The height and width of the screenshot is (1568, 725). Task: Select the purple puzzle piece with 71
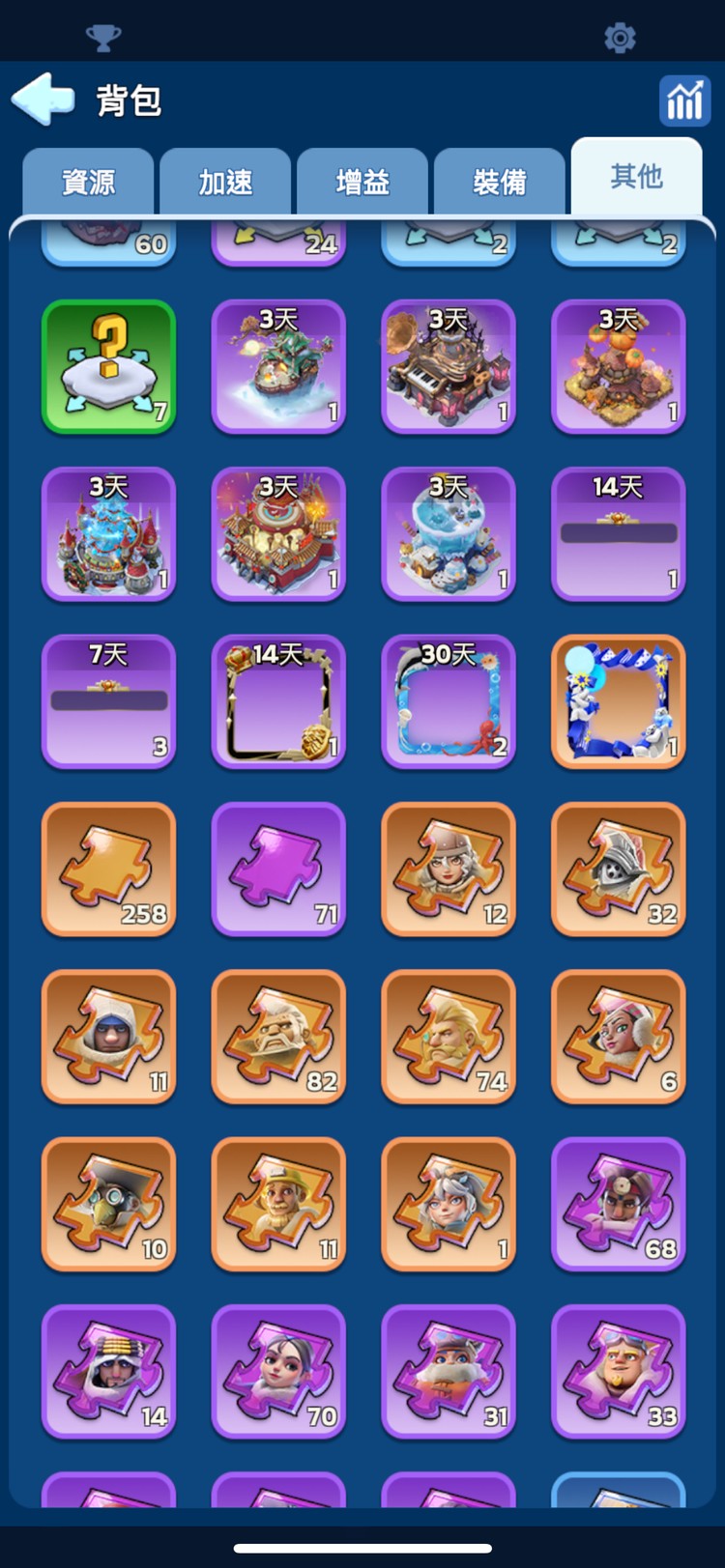pyautogui.click(x=278, y=869)
